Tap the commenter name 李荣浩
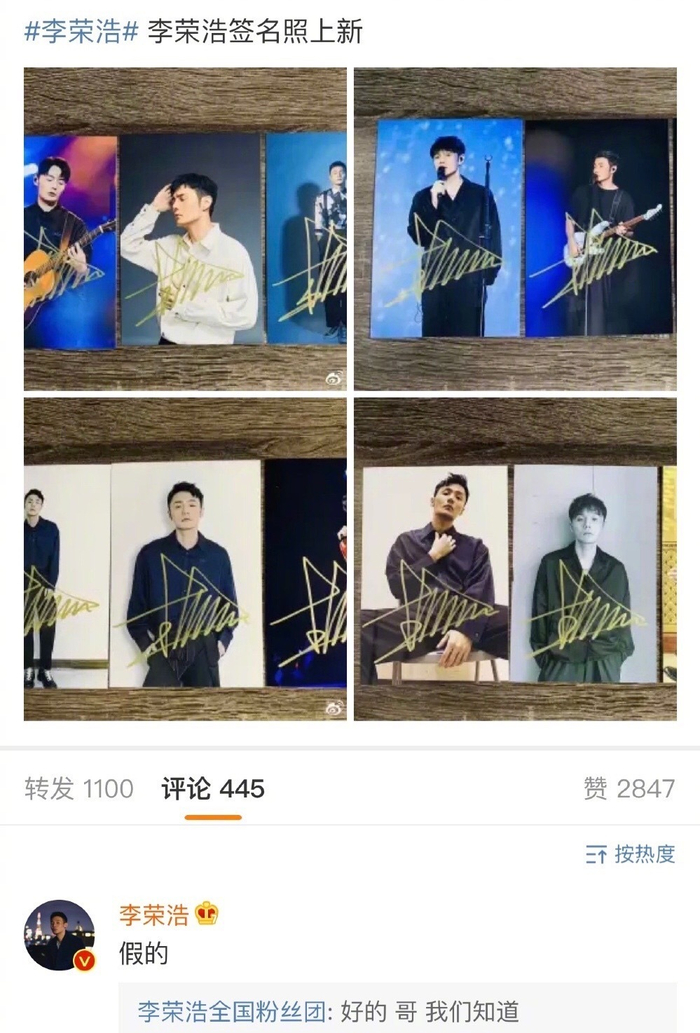This screenshot has width=700, height=1033. coord(154,914)
